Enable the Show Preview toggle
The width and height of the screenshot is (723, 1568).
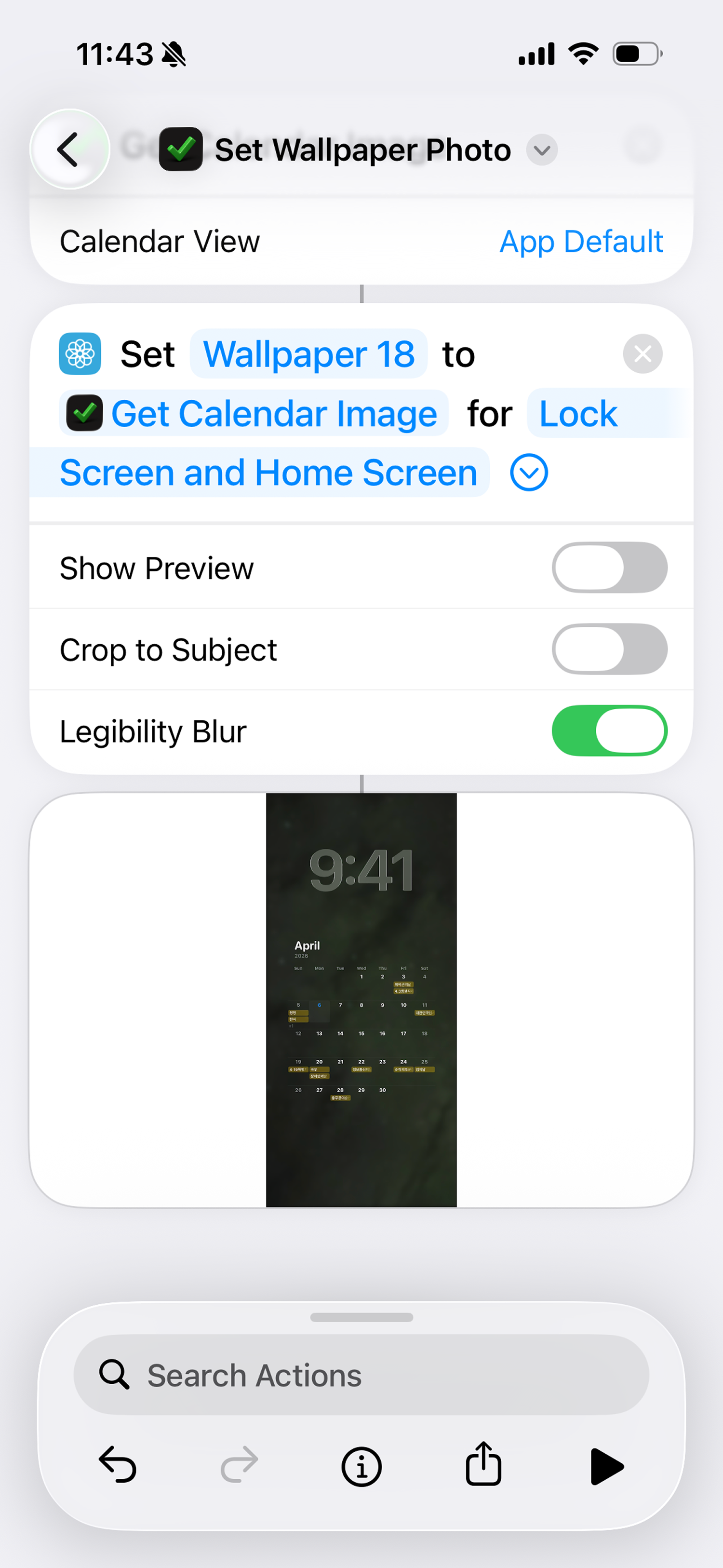(x=609, y=568)
